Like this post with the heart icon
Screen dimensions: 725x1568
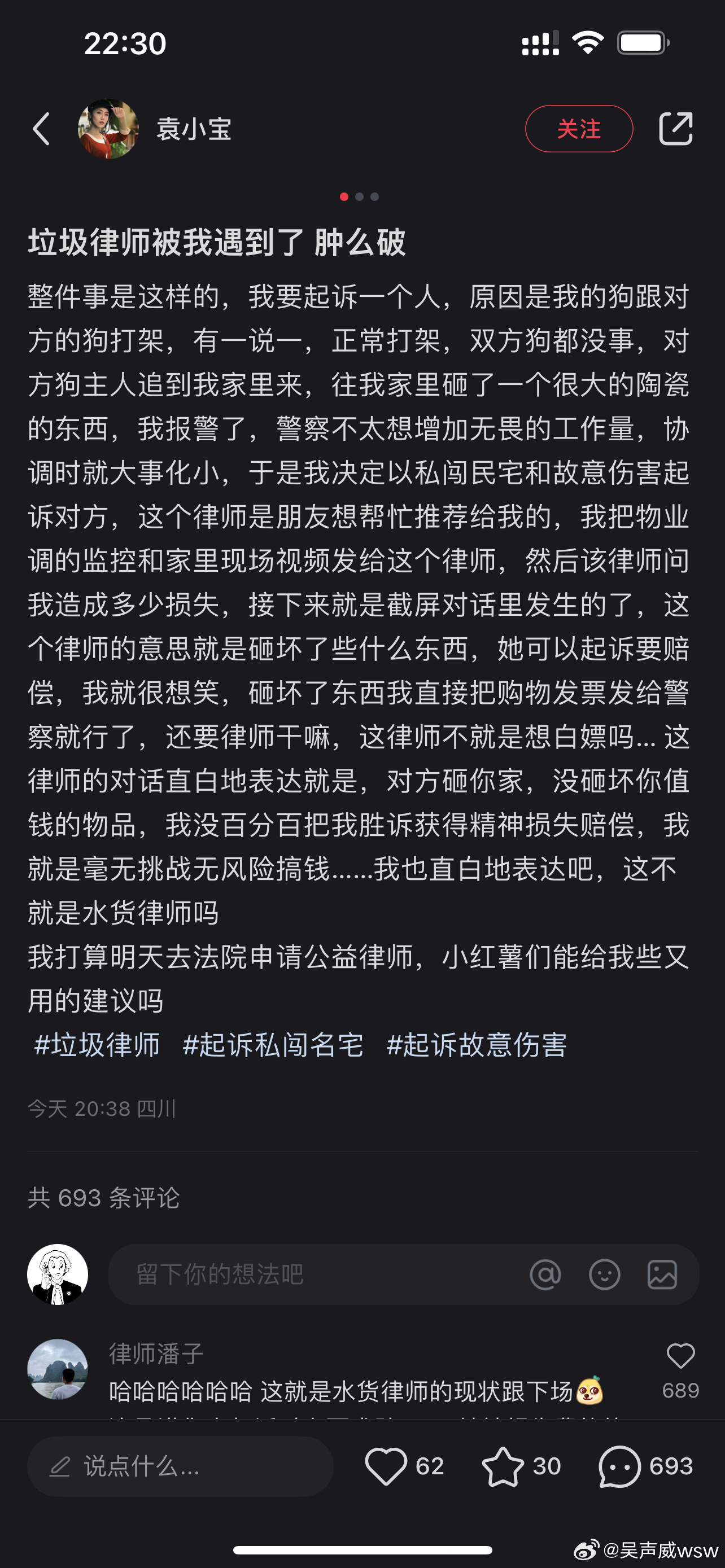point(386,1466)
